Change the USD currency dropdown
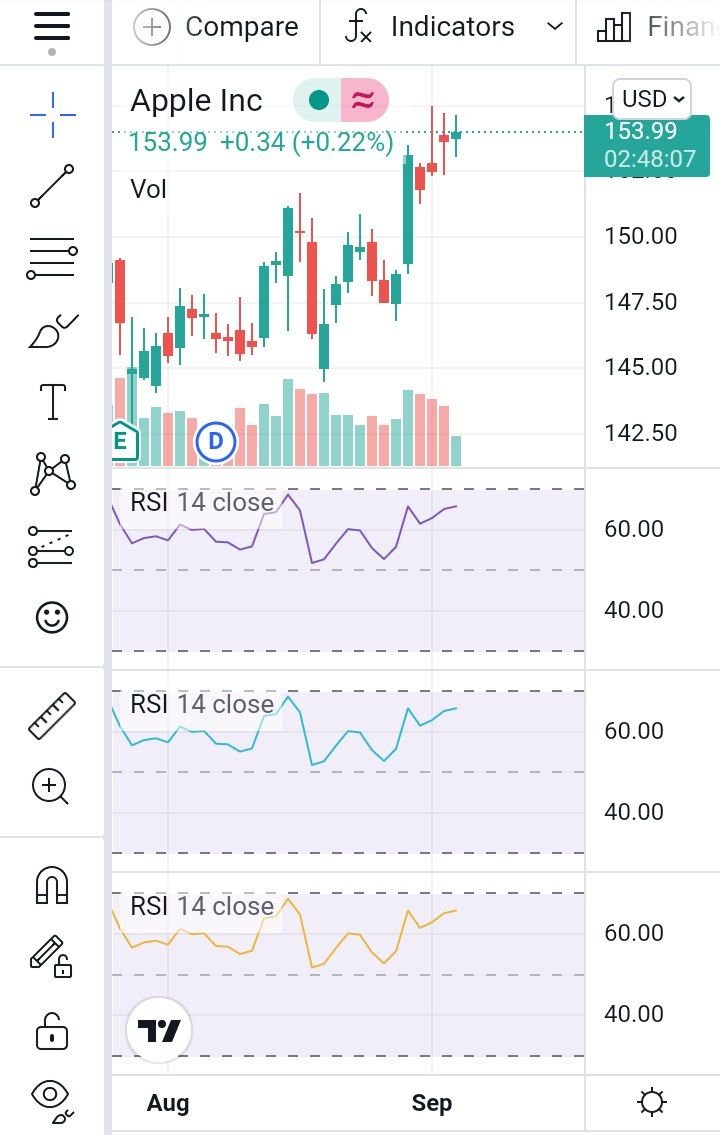The width and height of the screenshot is (720, 1135). 653,99
